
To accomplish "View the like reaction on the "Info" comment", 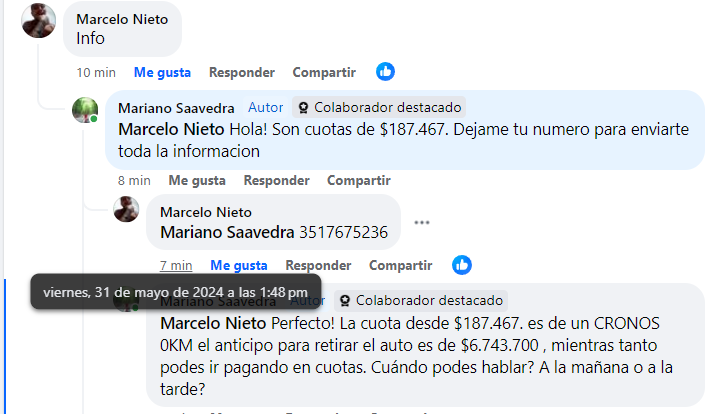I will pyautogui.click(x=385, y=72).
